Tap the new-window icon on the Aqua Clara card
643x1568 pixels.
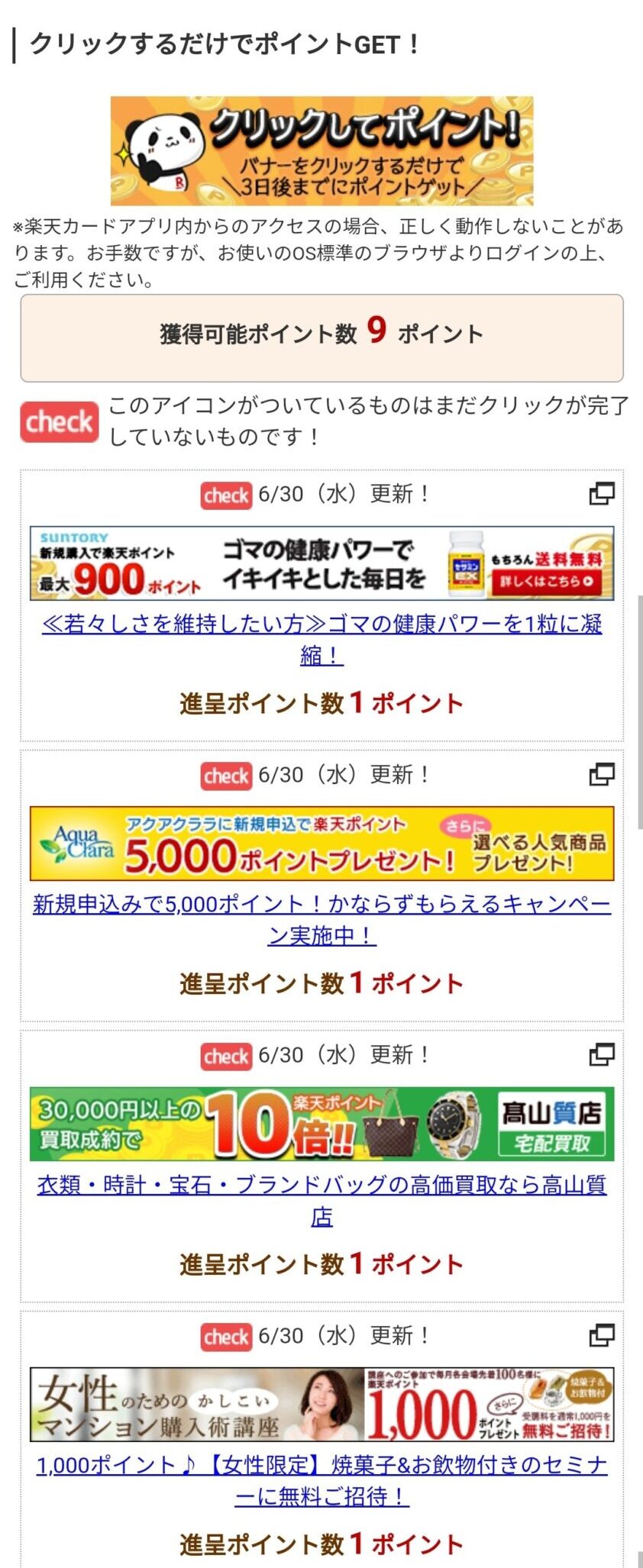pos(601,774)
